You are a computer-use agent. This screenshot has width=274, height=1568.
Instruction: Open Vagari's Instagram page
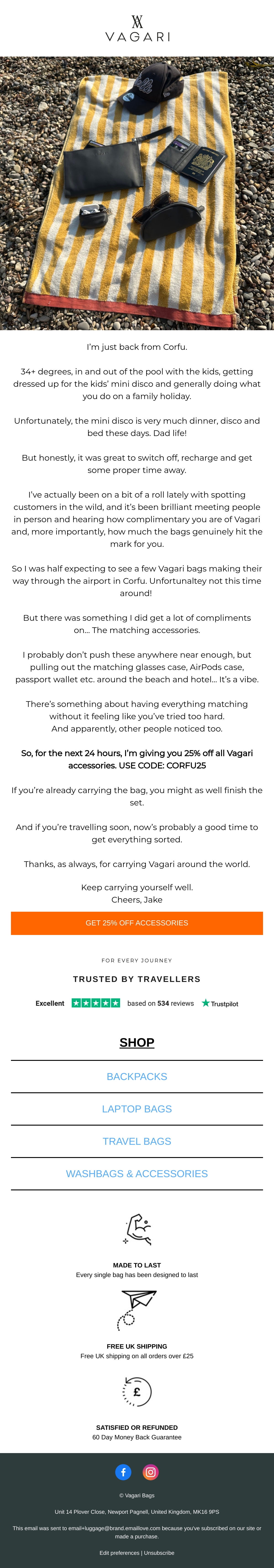tap(150, 1472)
